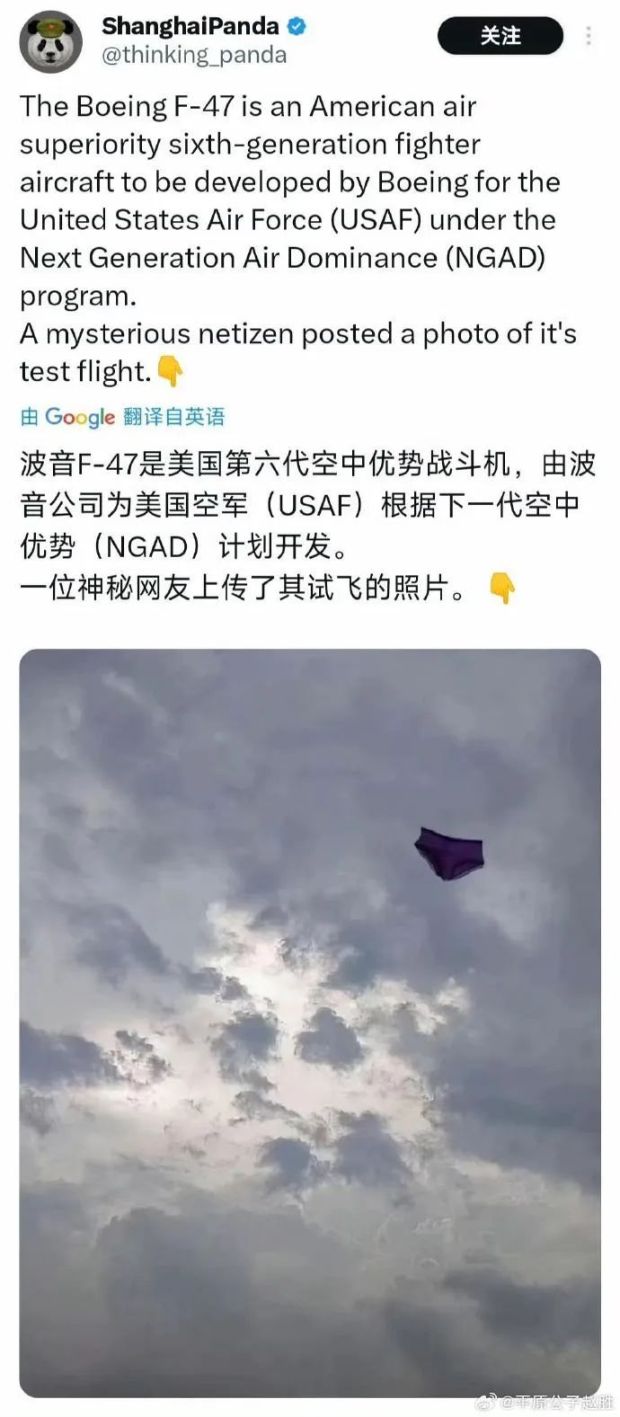Image resolution: width=620 pixels, height=1417 pixels.
Task: Open the post's overflow menu
Action: (x=589, y=37)
